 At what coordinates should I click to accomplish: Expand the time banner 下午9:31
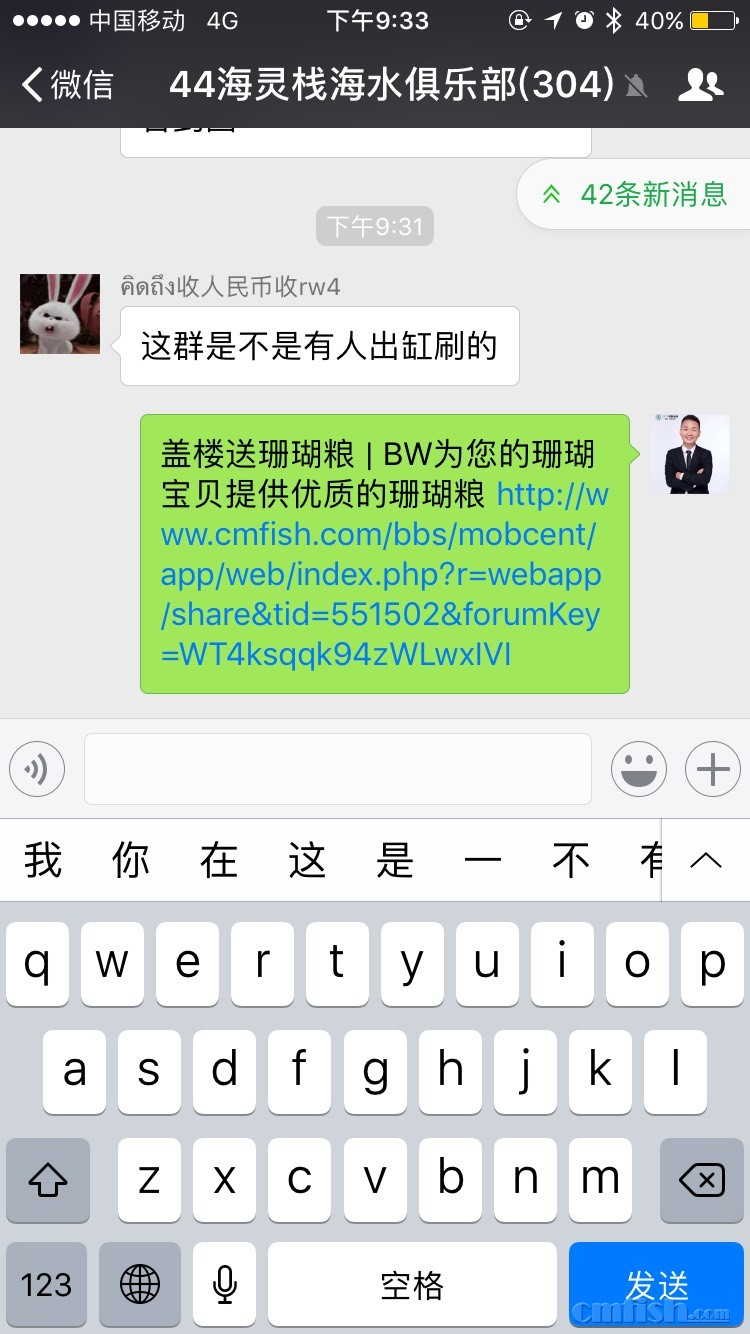click(374, 226)
